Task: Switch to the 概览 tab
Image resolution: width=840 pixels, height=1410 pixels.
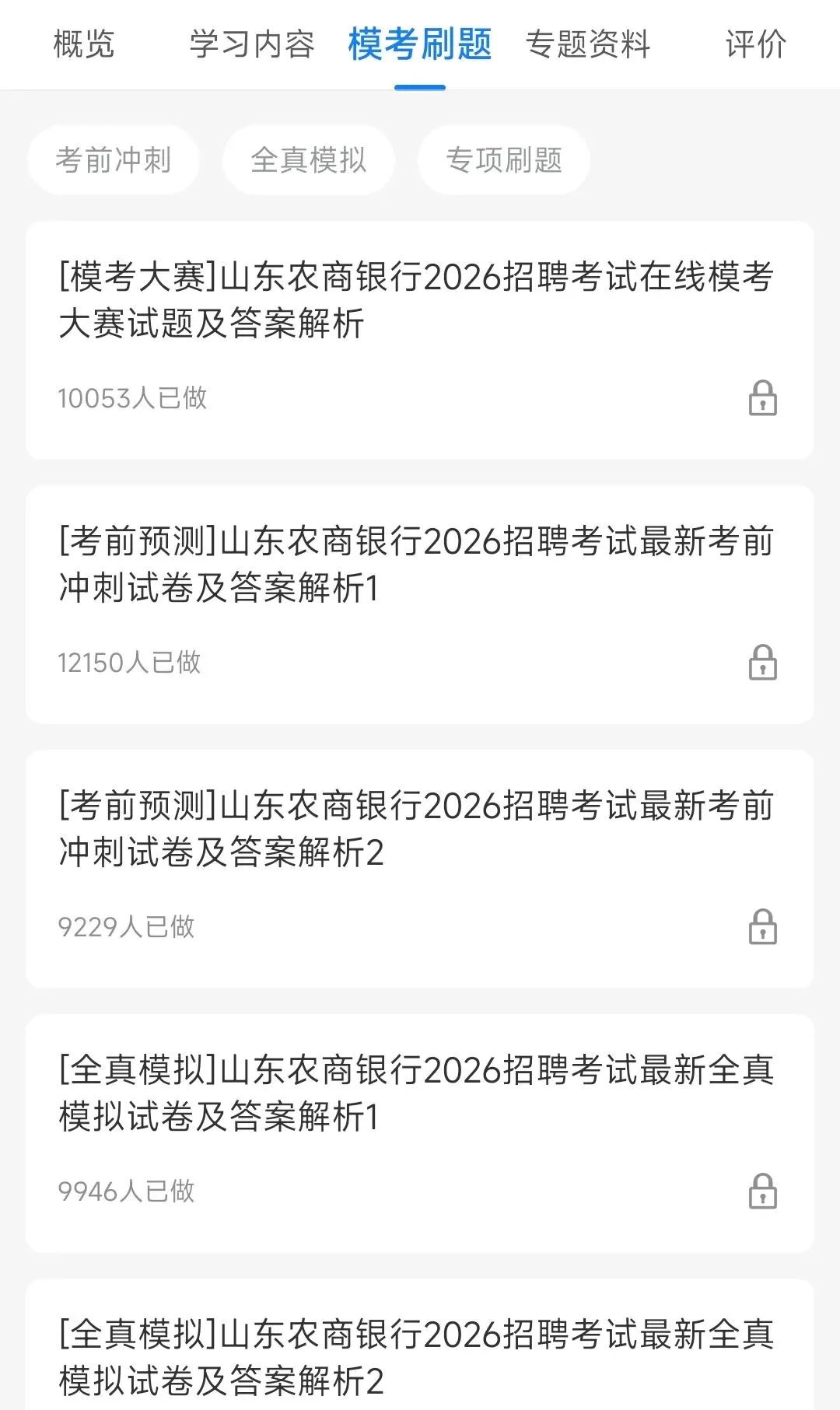Action: [x=84, y=44]
